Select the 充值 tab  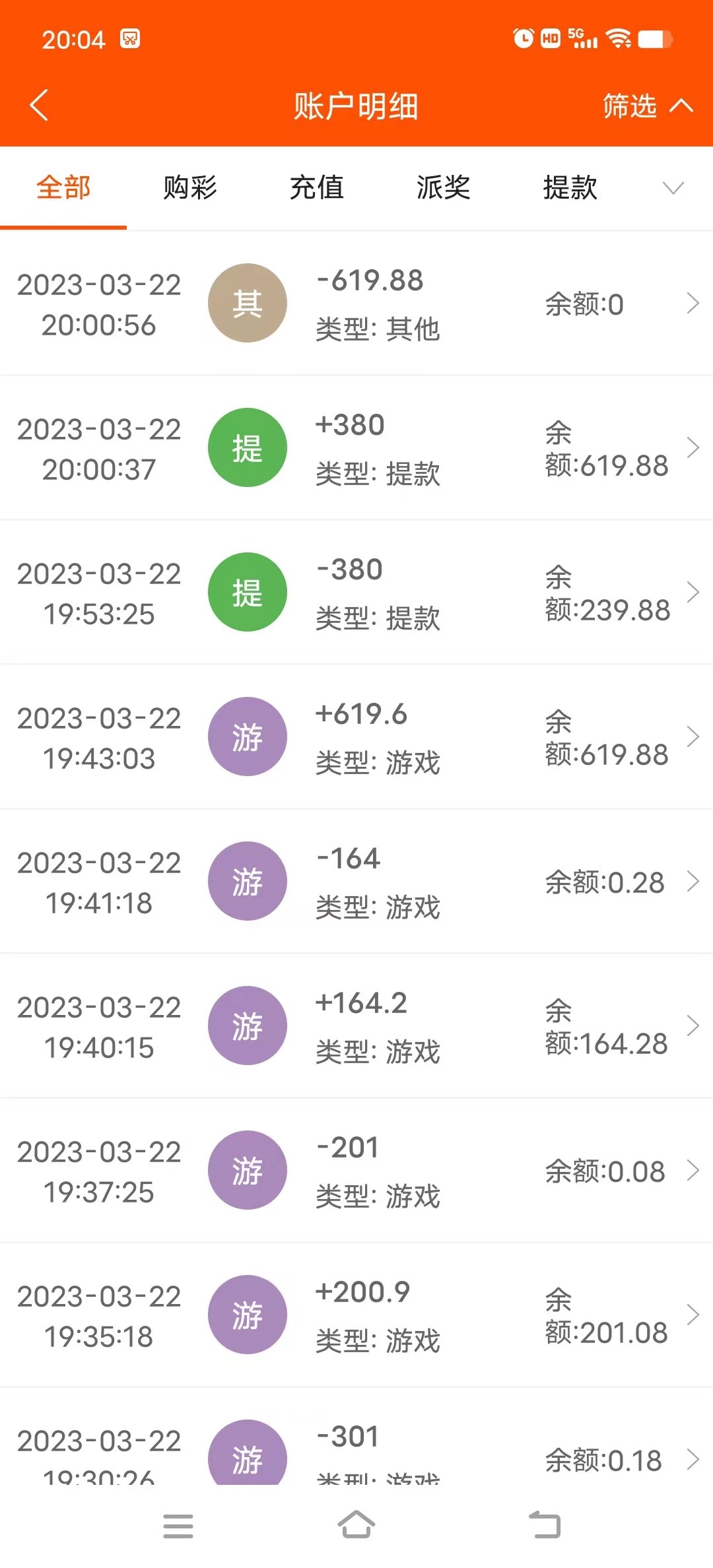click(317, 188)
